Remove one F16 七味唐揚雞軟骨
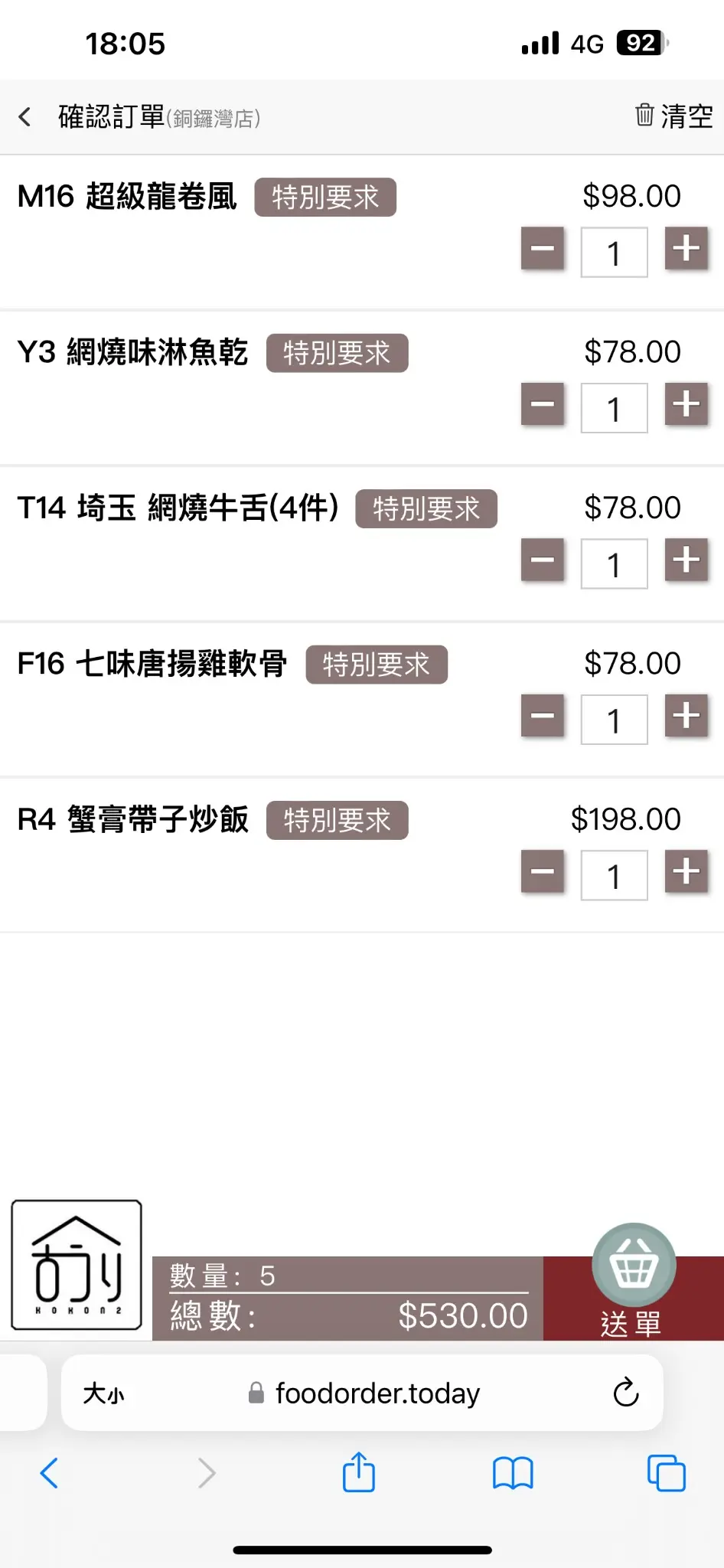The height and width of the screenshot is (1568, 724). (x=543, y=716)
